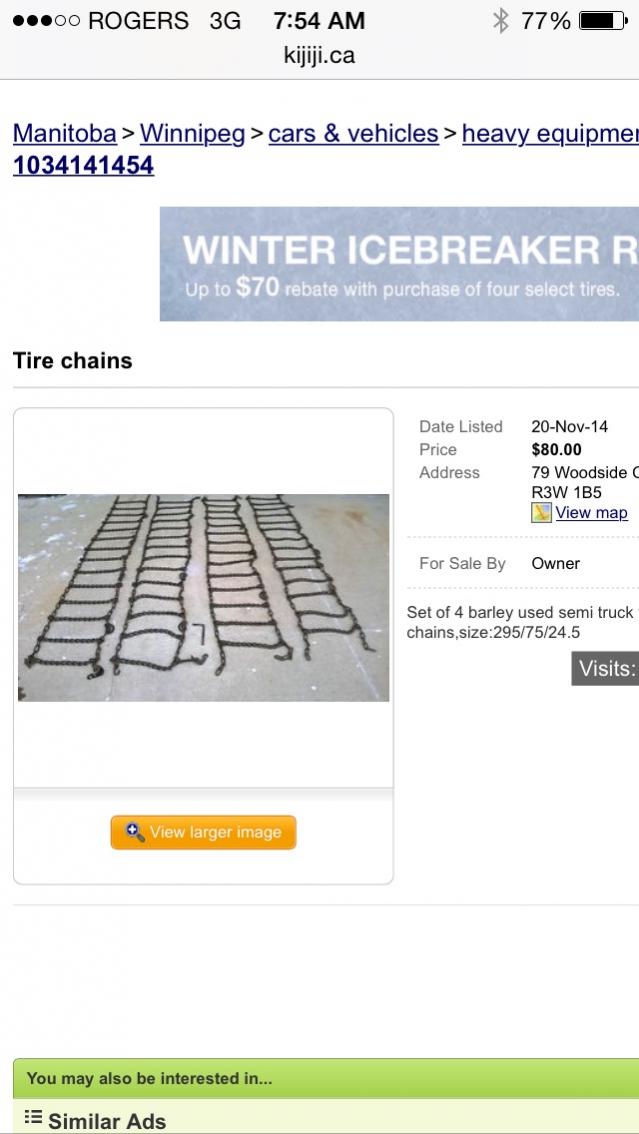
Task: Open the View map link
Action: point(590,513)
